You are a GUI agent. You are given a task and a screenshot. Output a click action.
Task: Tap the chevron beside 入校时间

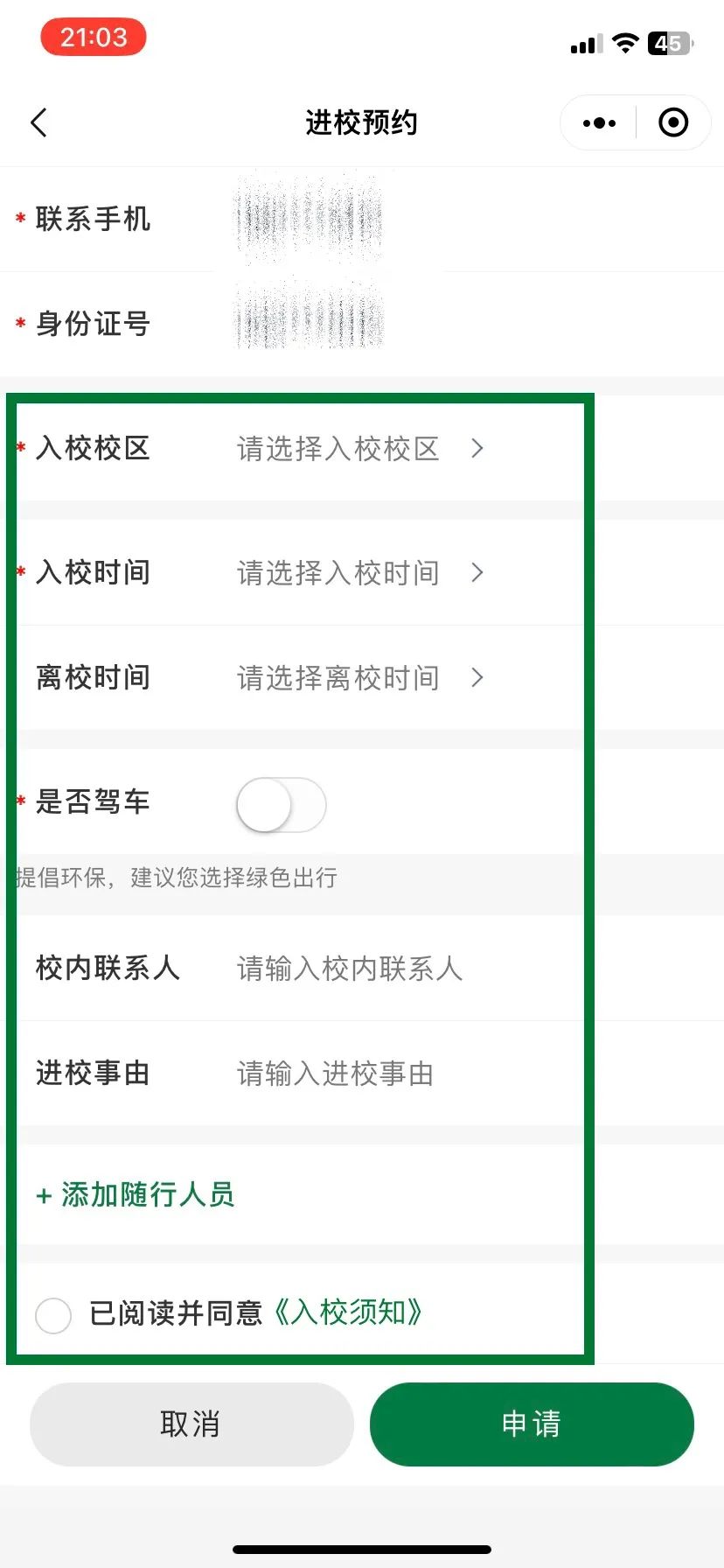click(x=477, y=573)
